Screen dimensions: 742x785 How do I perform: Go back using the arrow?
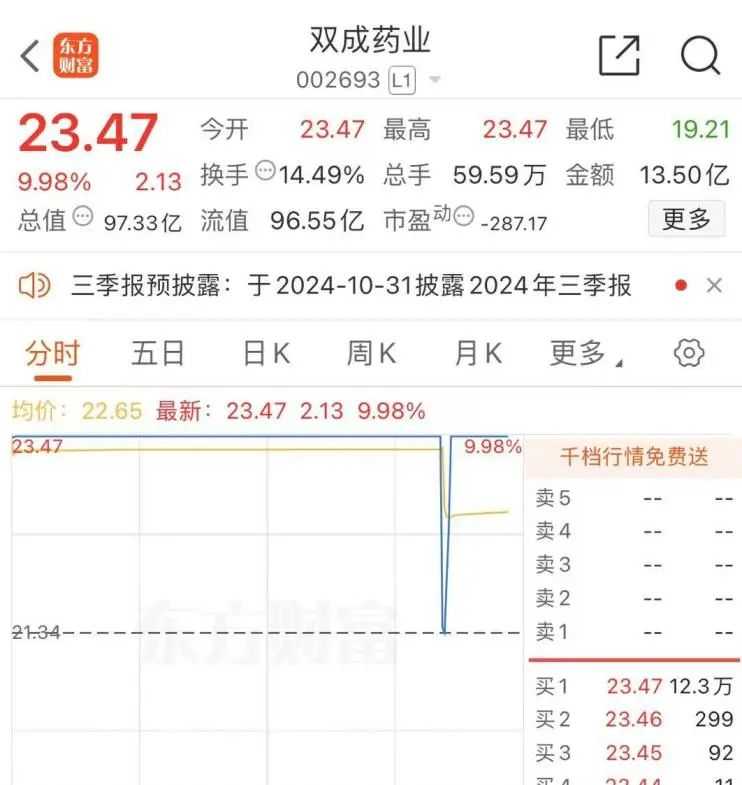coord(30,56)
